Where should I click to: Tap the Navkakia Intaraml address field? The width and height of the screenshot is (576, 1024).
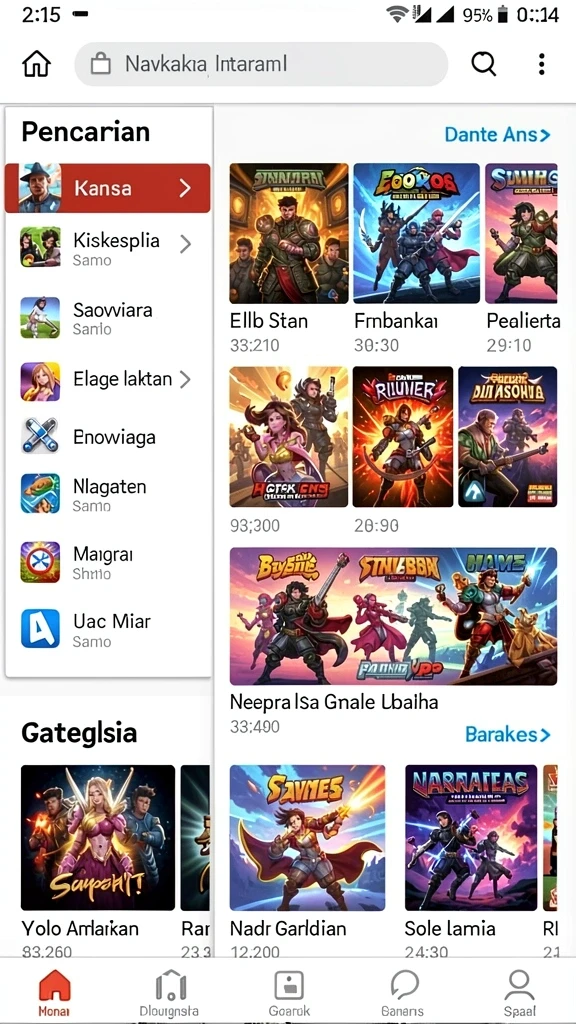(261, 64)
